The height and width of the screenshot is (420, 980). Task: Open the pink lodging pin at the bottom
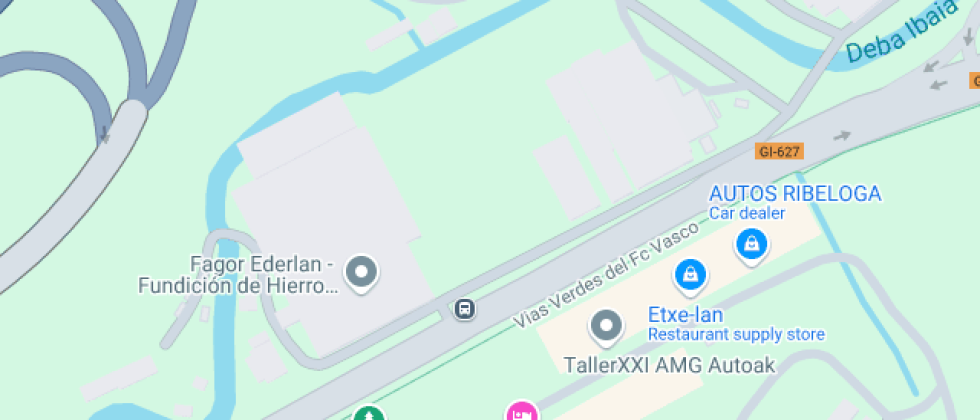(x=520, y=412)
